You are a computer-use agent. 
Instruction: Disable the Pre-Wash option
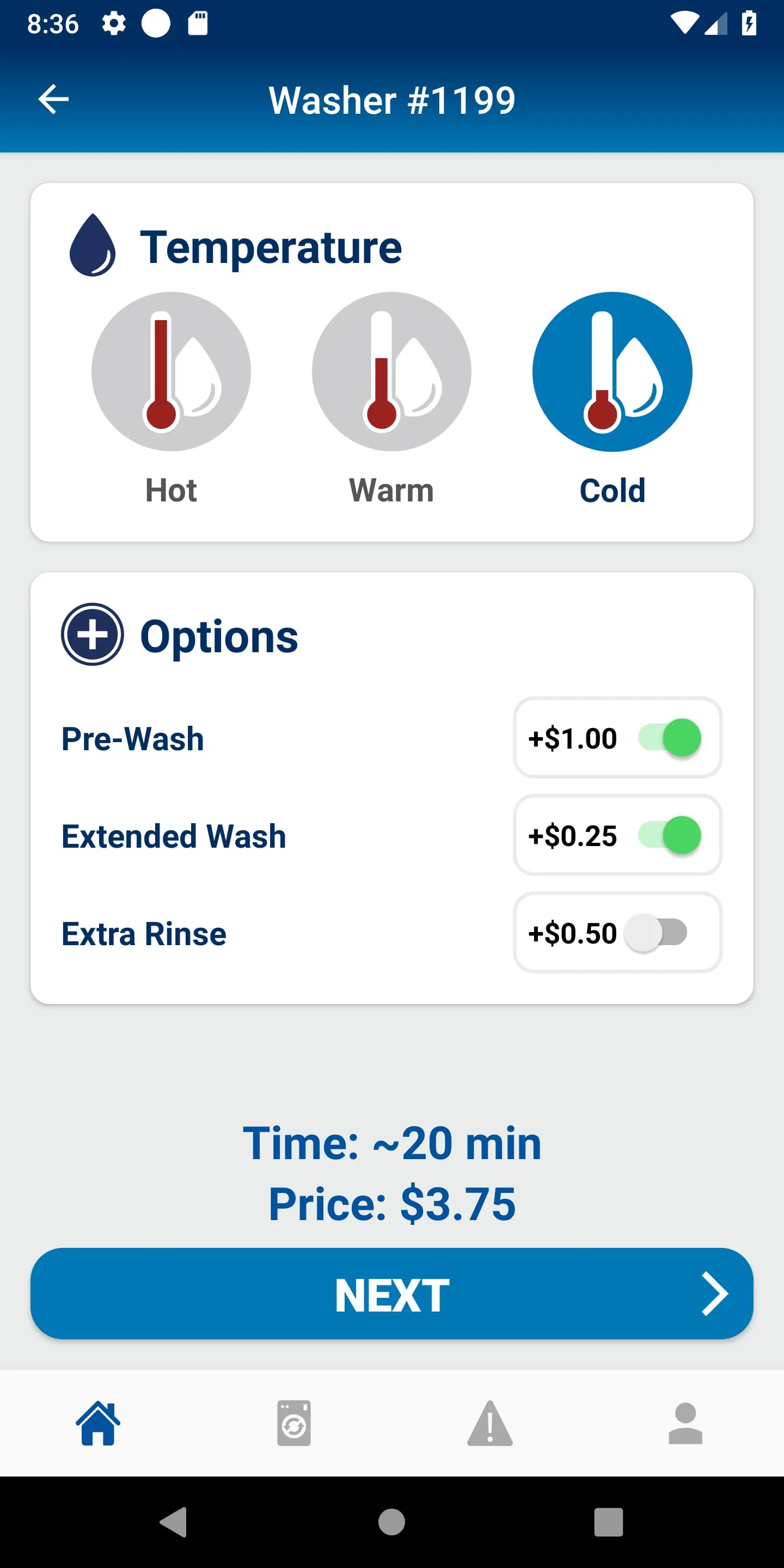(670, 738)
